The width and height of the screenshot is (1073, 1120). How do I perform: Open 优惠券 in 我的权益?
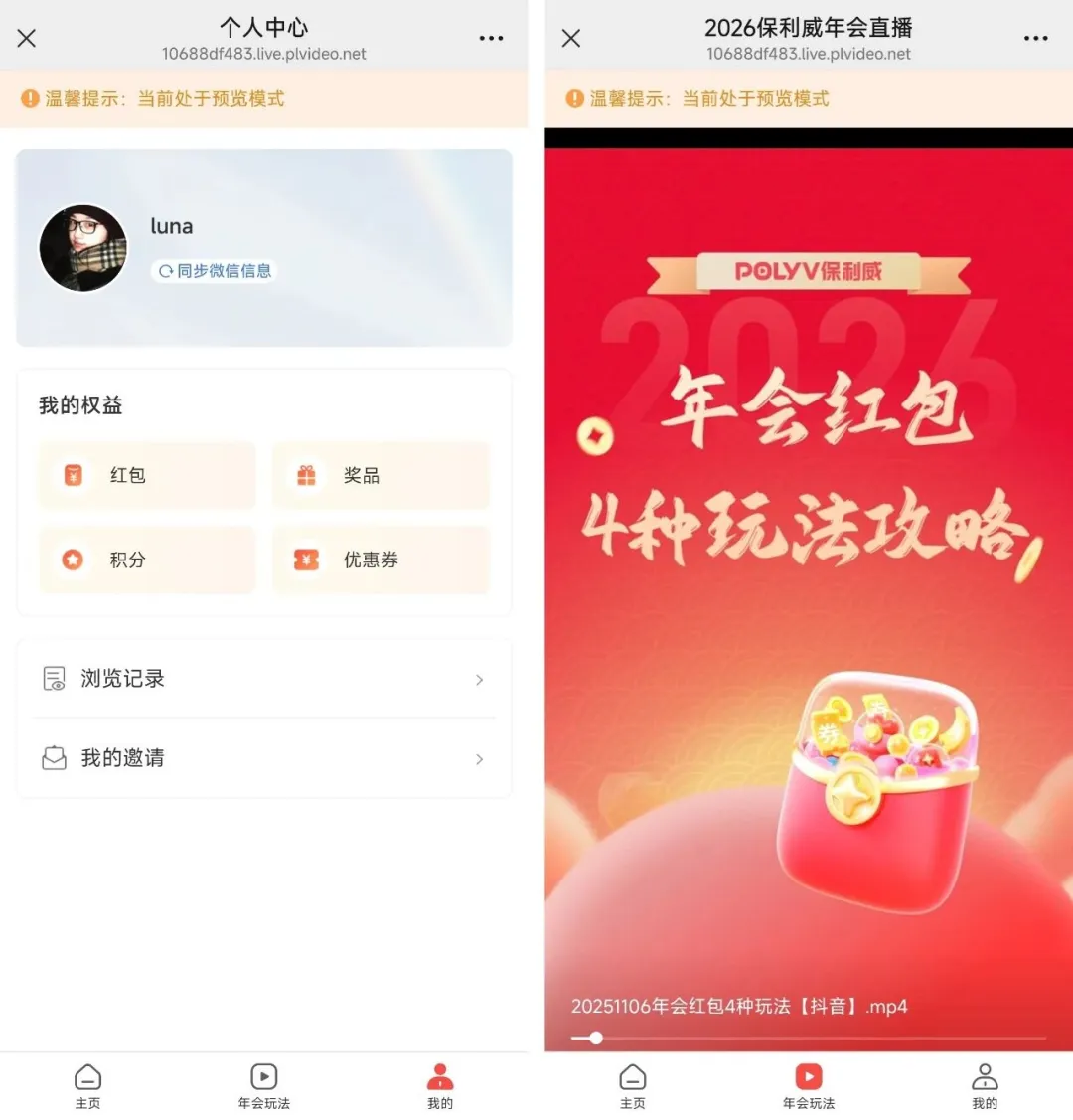point(381,560)
